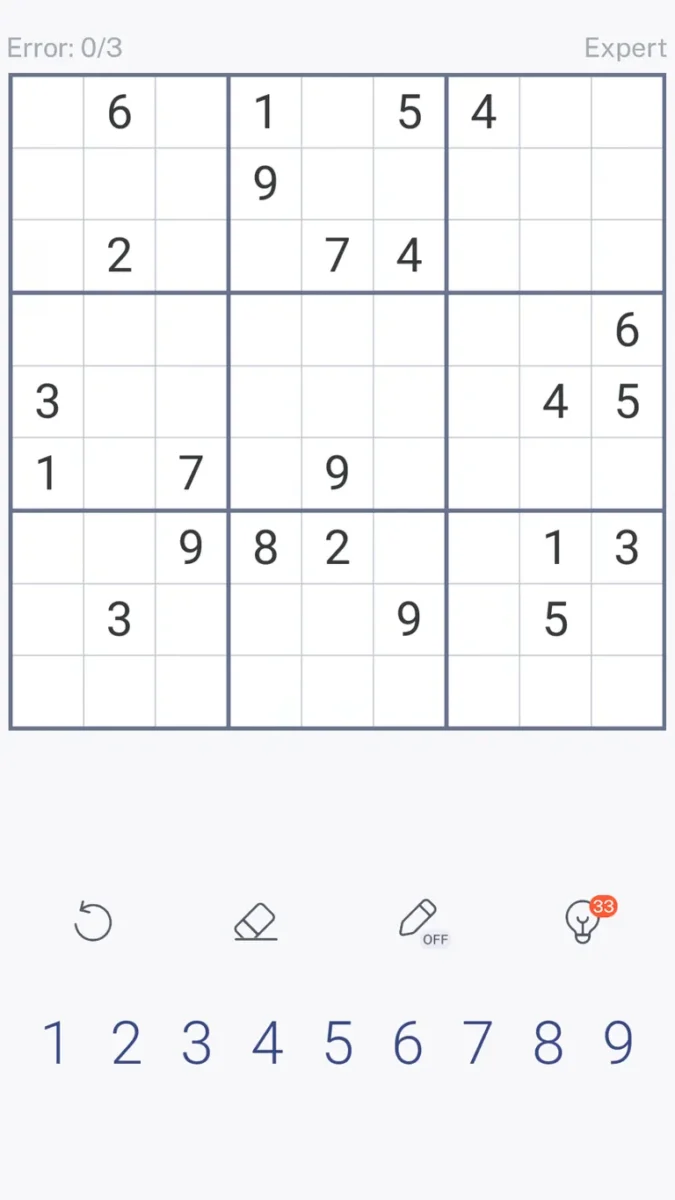Select the empty top-left corner cell
This screenshot has width=675, height=1200.
pos(47,112)
